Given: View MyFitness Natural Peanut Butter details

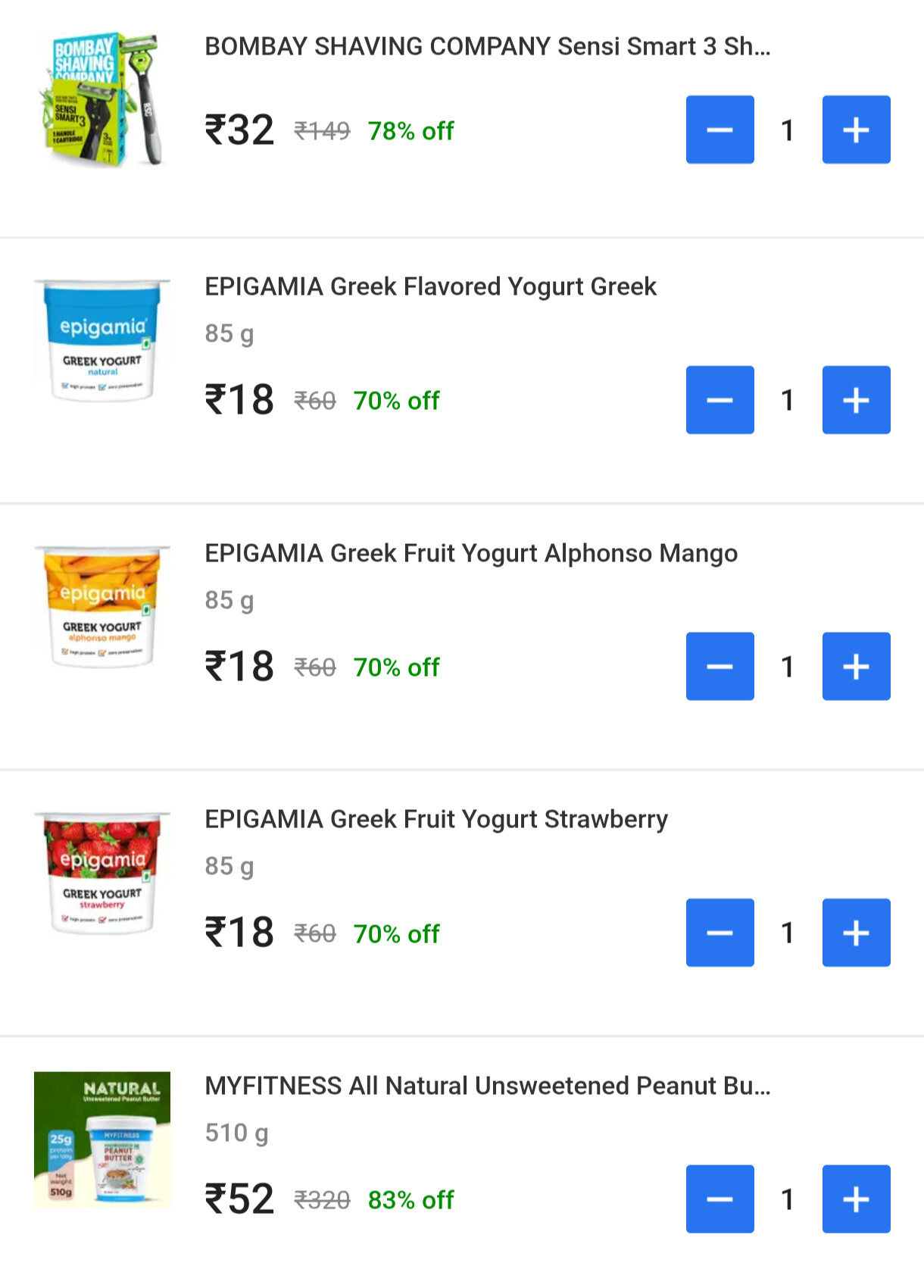Looking at the screenshot, I should click(487, 1086).
